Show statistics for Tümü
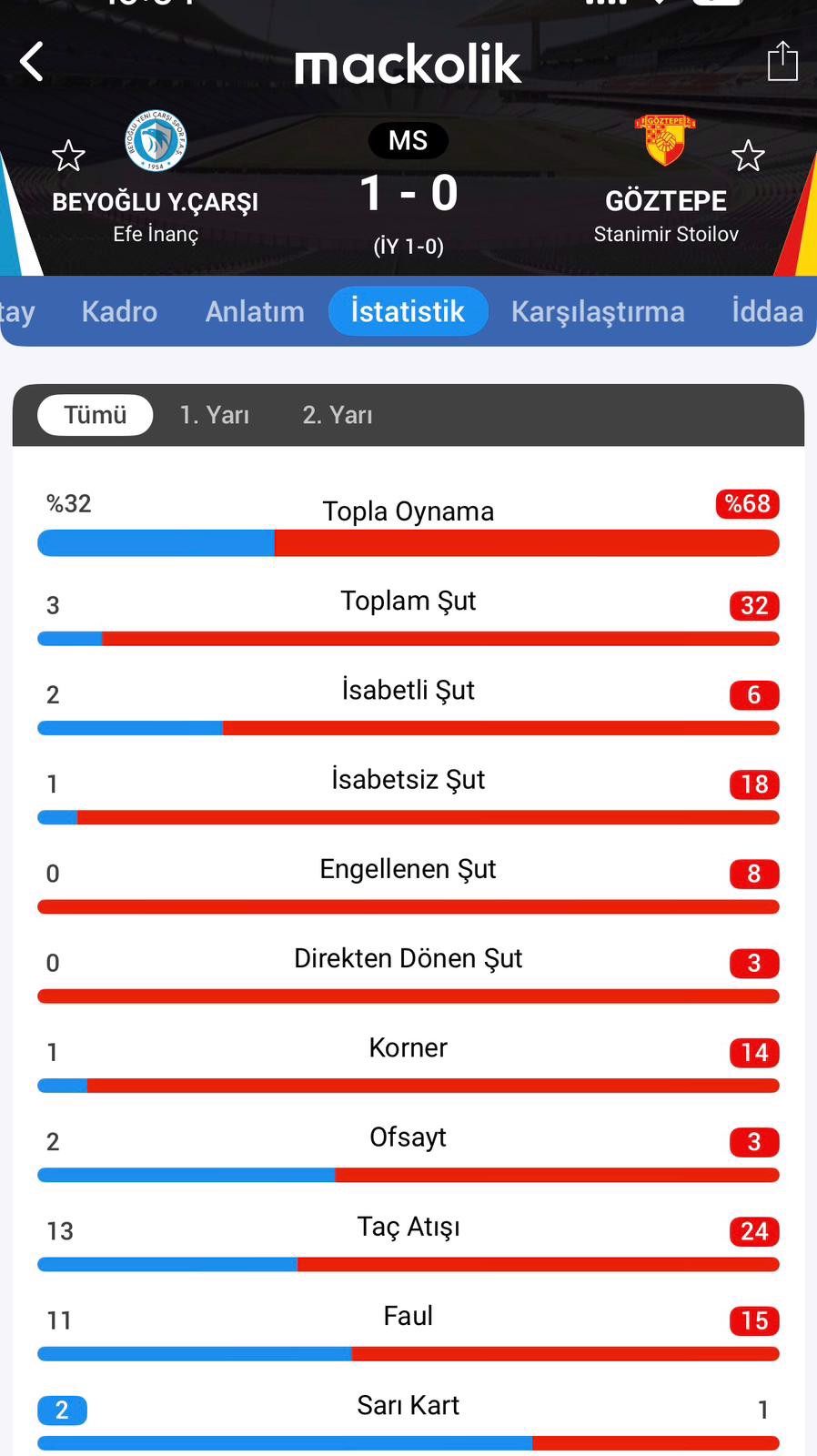Screen dimensions: 817x1456 (95, 415)
